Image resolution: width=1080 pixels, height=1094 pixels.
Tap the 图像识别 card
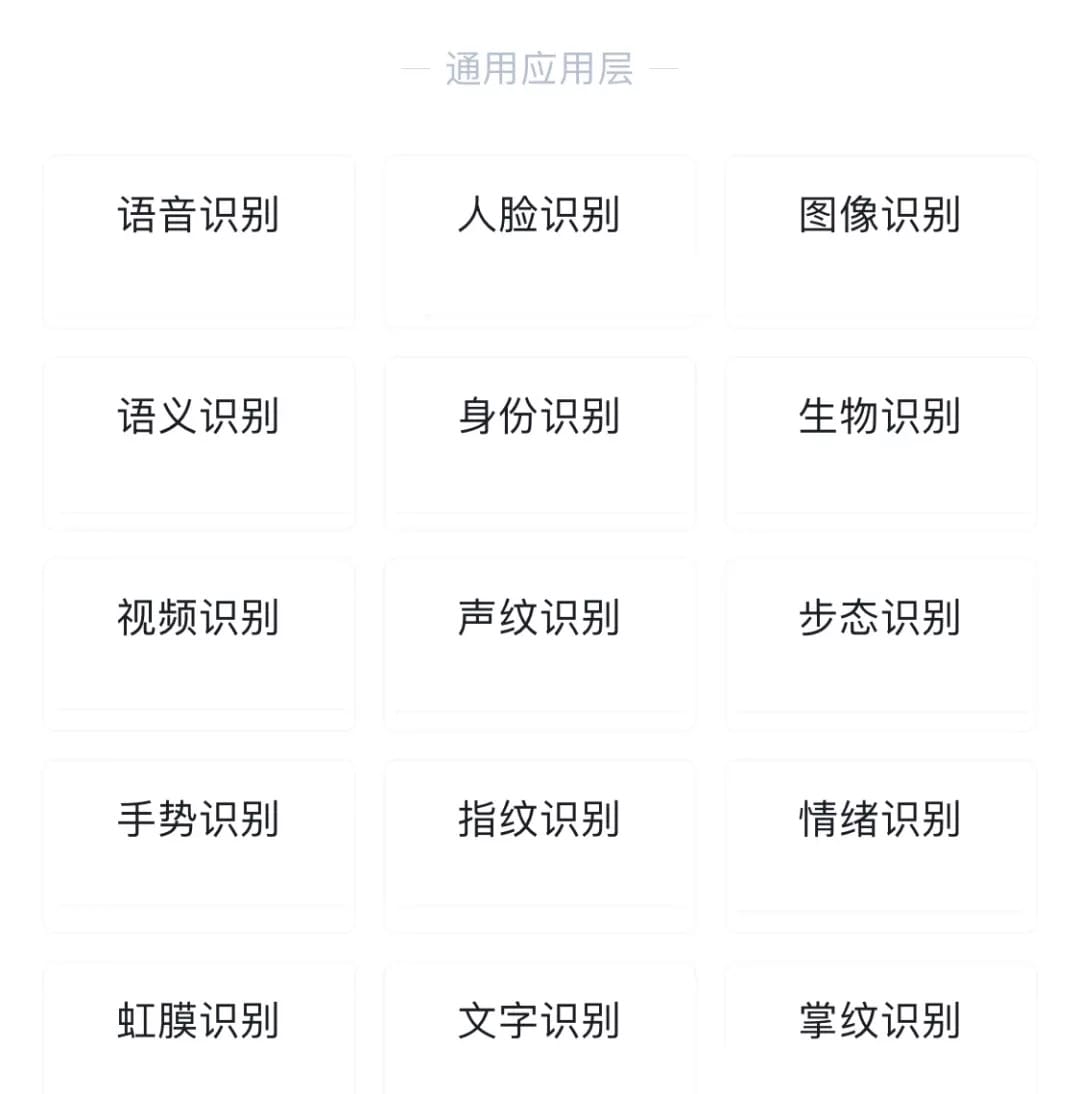point(880,241)
